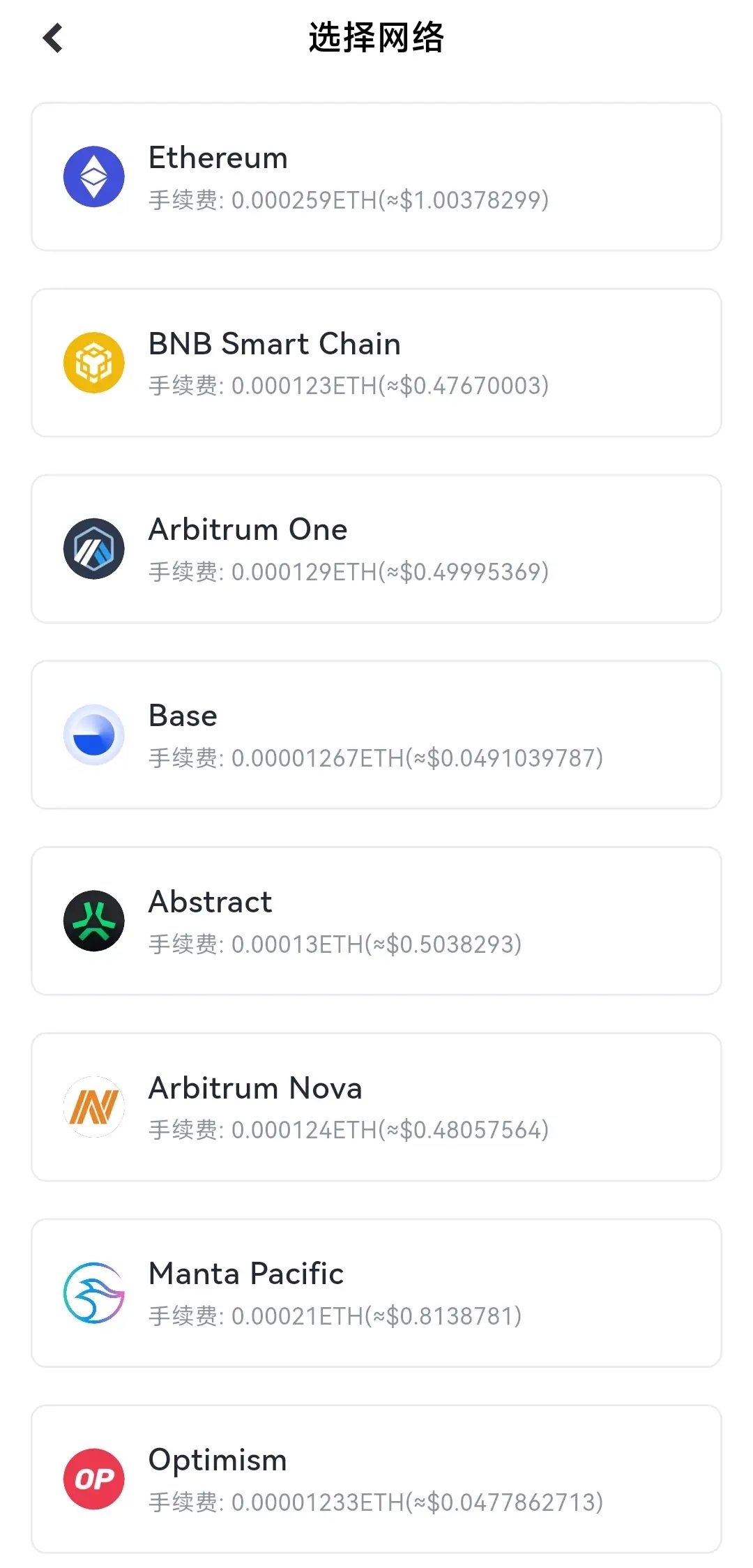Screen dimensions: 753x1568
Task: Select the Ethereum network
Action: 376,177
